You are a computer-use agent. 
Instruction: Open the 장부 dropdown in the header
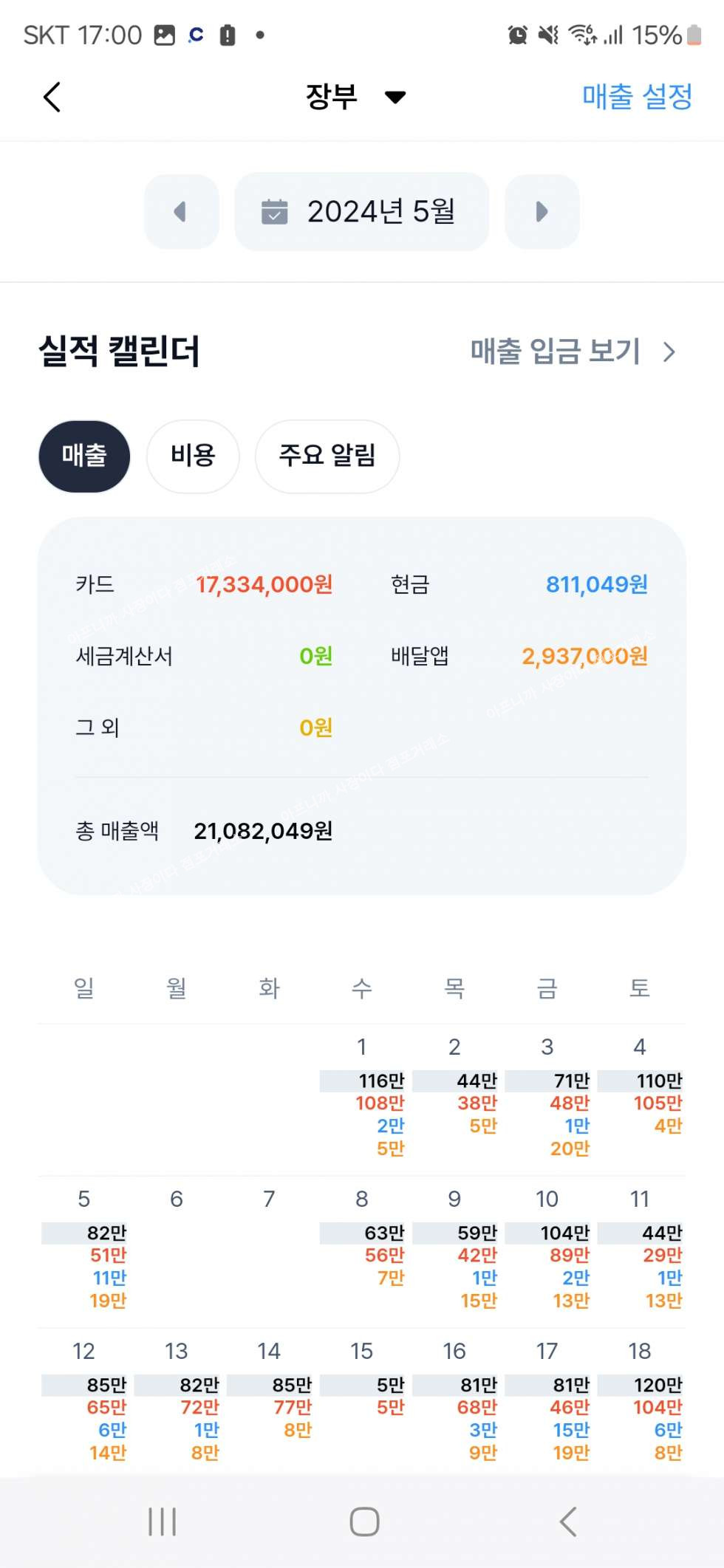(355, 97)
